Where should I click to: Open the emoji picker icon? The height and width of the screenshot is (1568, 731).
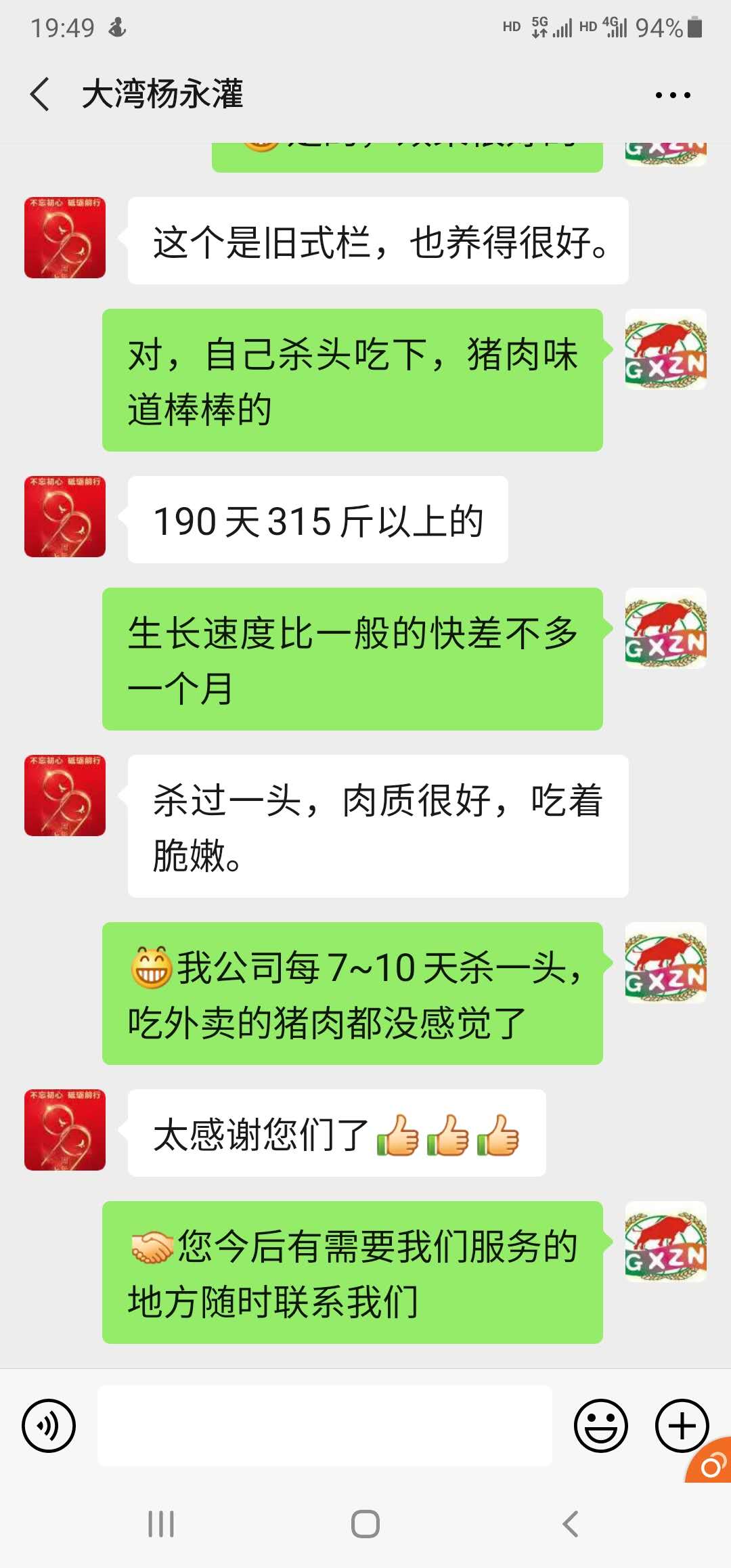(x=602, y=1424)
